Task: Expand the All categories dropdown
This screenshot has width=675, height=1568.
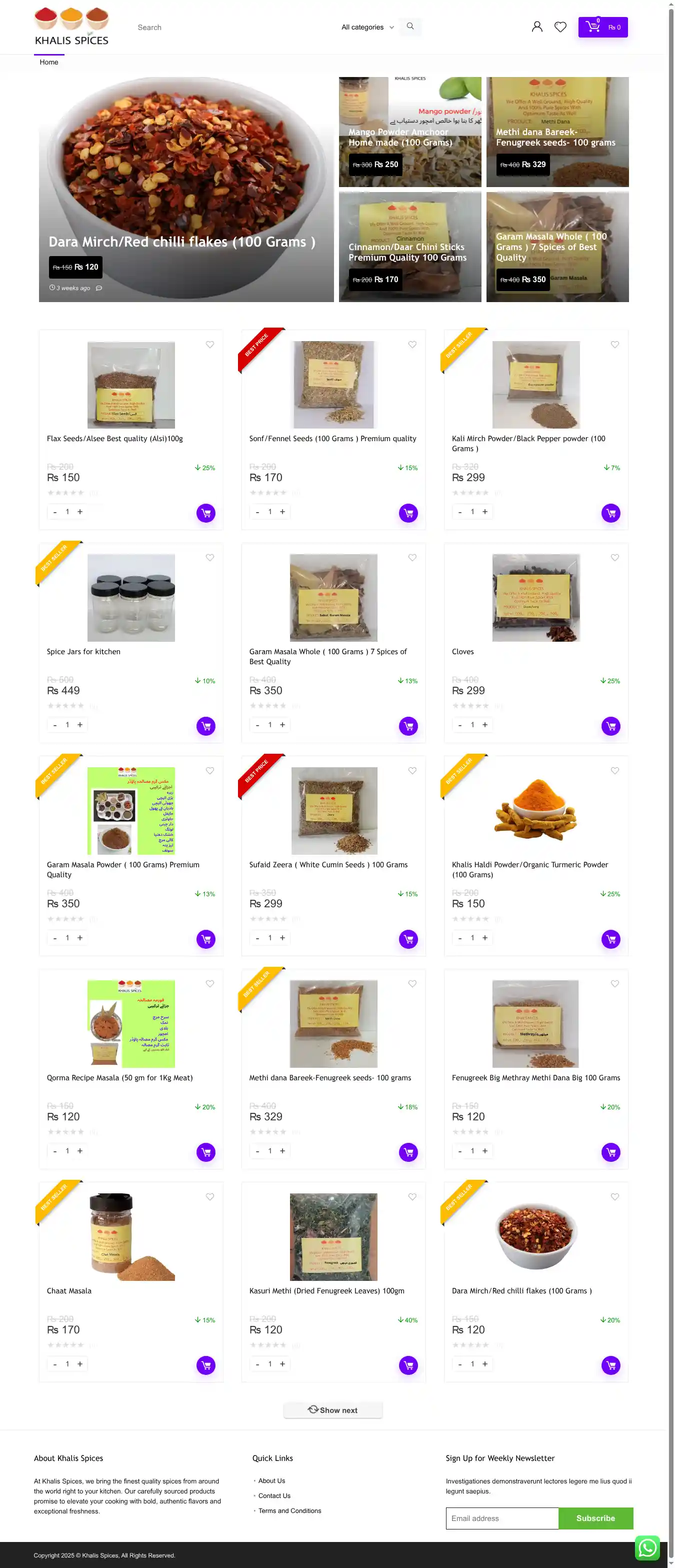Action: pos(367,28)
